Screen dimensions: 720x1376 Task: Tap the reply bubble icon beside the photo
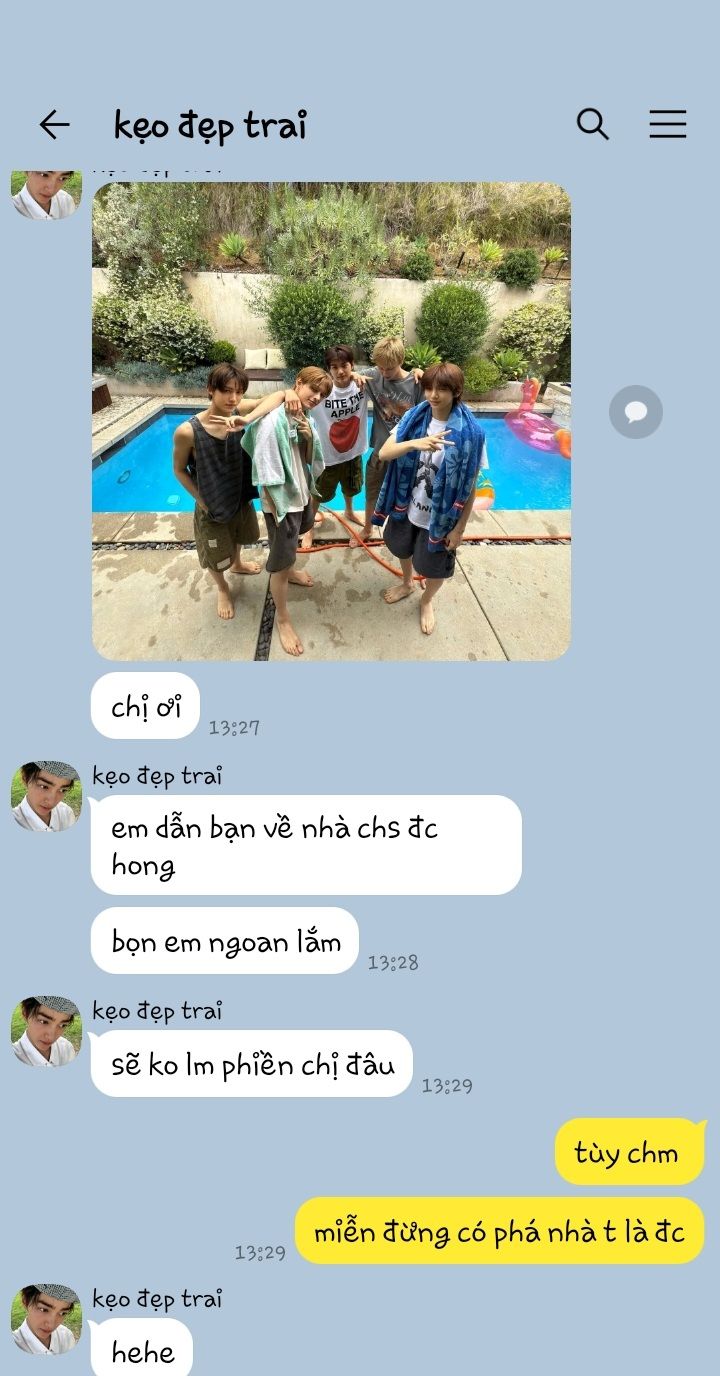pyautogui.click(x=636, y=411)
